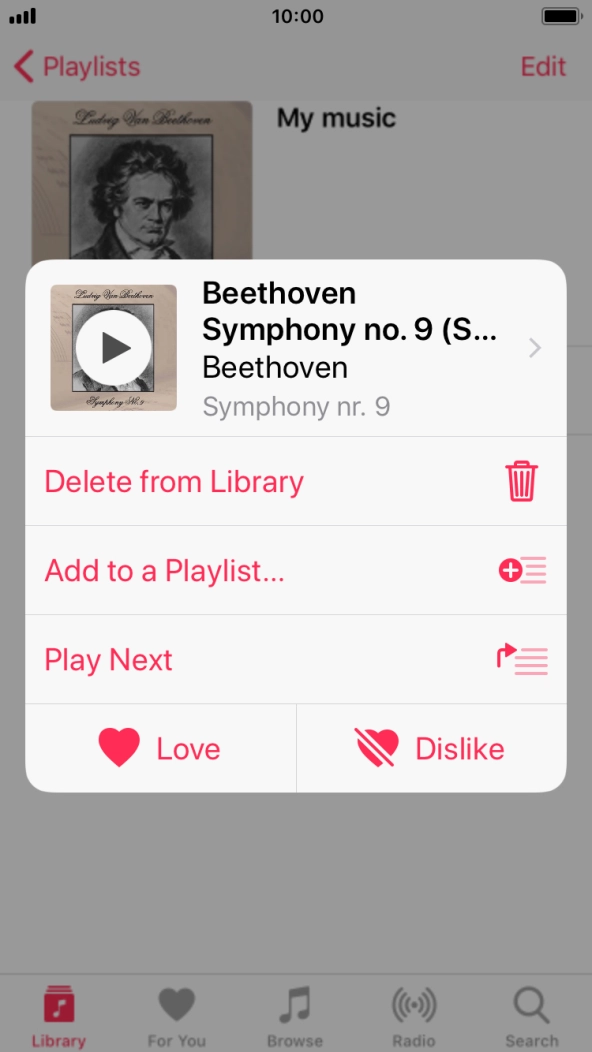Switch to the For You tab

pos(177,1014)
